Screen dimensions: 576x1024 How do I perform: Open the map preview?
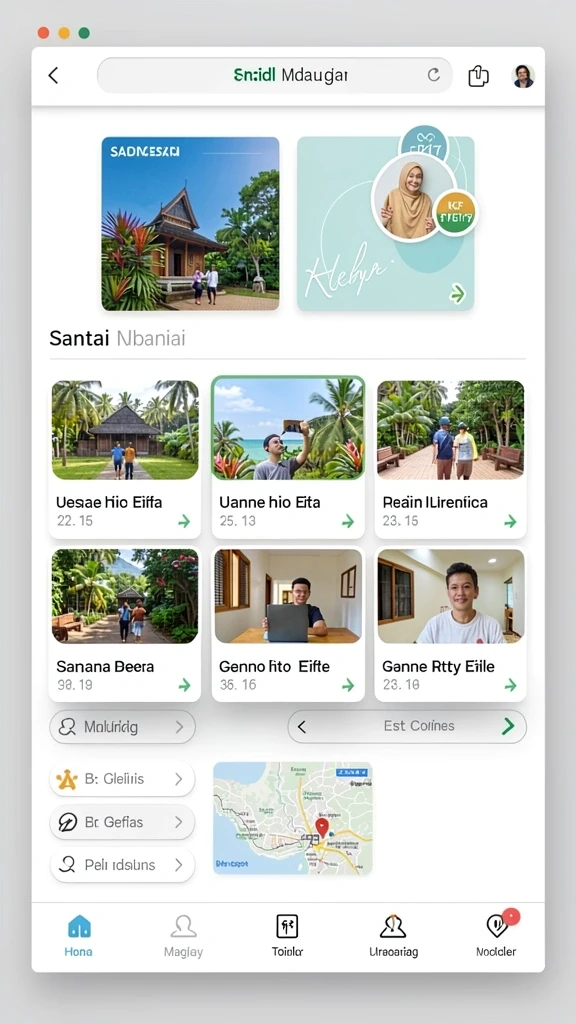pyautogui.click(x=293, y=818)
